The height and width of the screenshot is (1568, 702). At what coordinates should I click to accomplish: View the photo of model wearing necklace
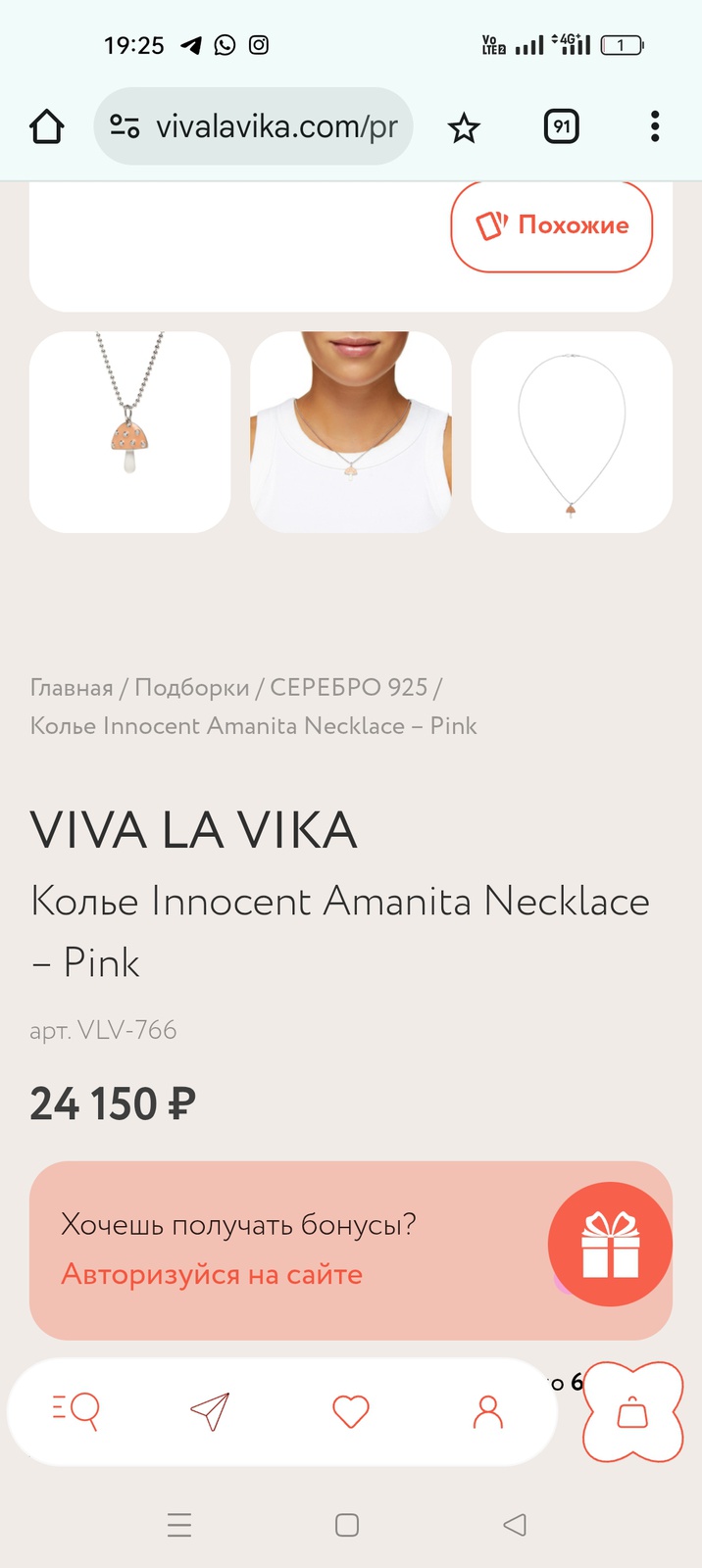click(x=351, y=432)
